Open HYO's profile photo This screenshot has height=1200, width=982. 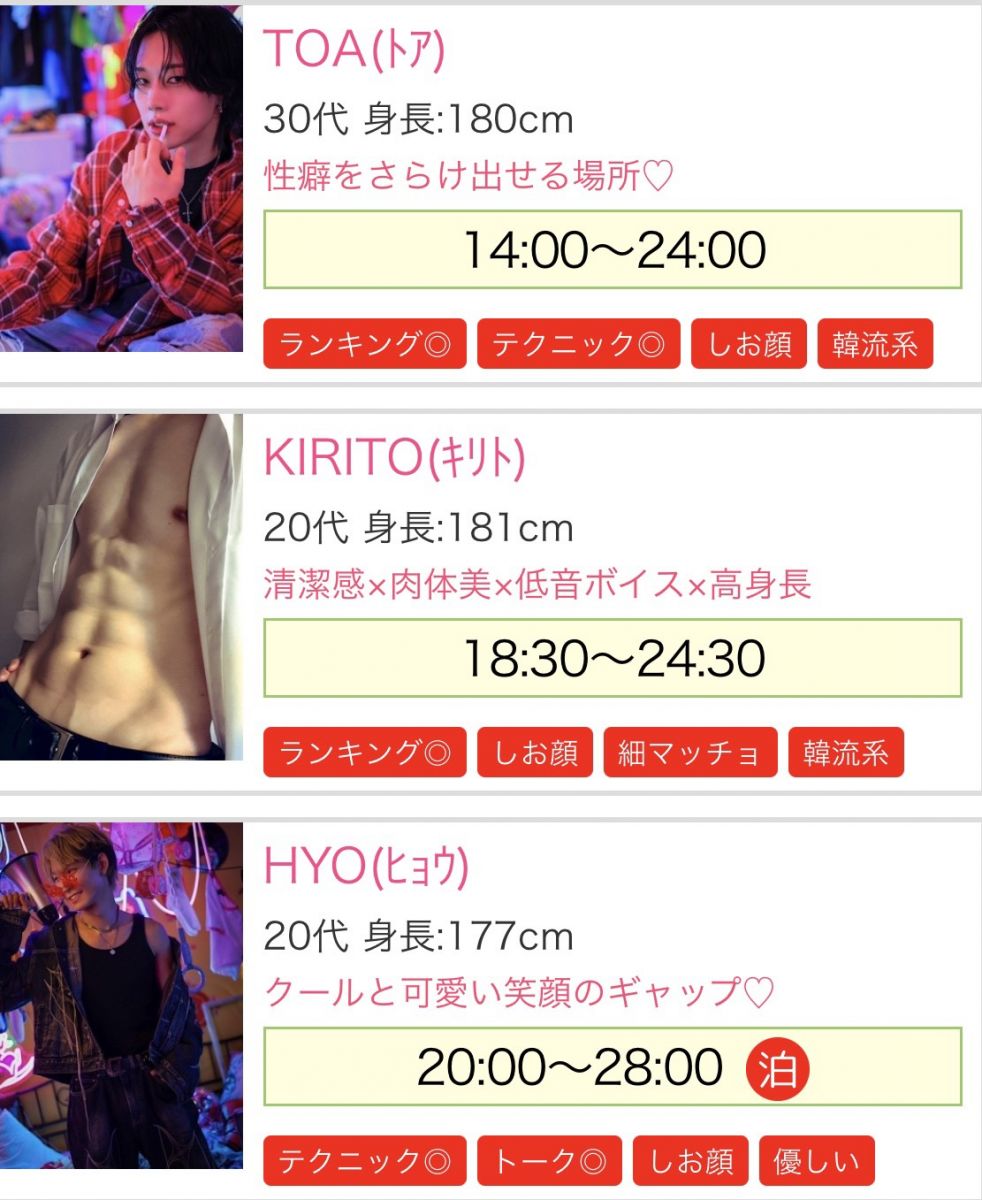(121, 995)
